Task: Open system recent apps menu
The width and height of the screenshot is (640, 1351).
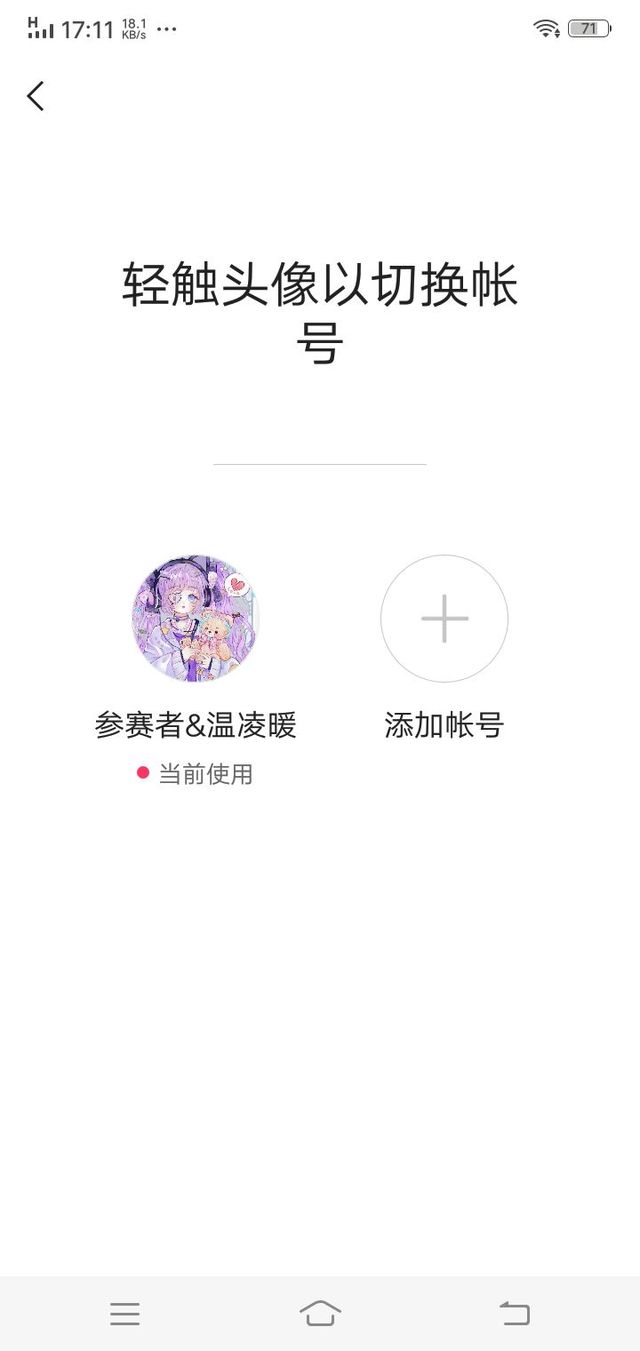Action: click(x=125, y=1313)
